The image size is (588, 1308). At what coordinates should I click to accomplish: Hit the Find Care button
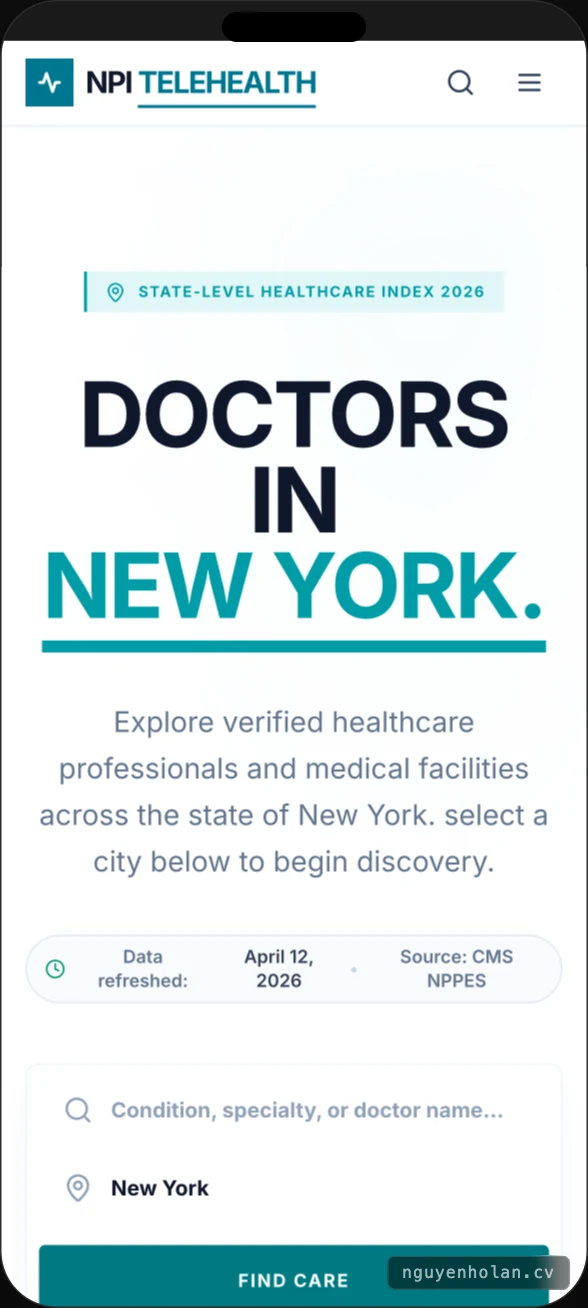[x=294, y=1275]
